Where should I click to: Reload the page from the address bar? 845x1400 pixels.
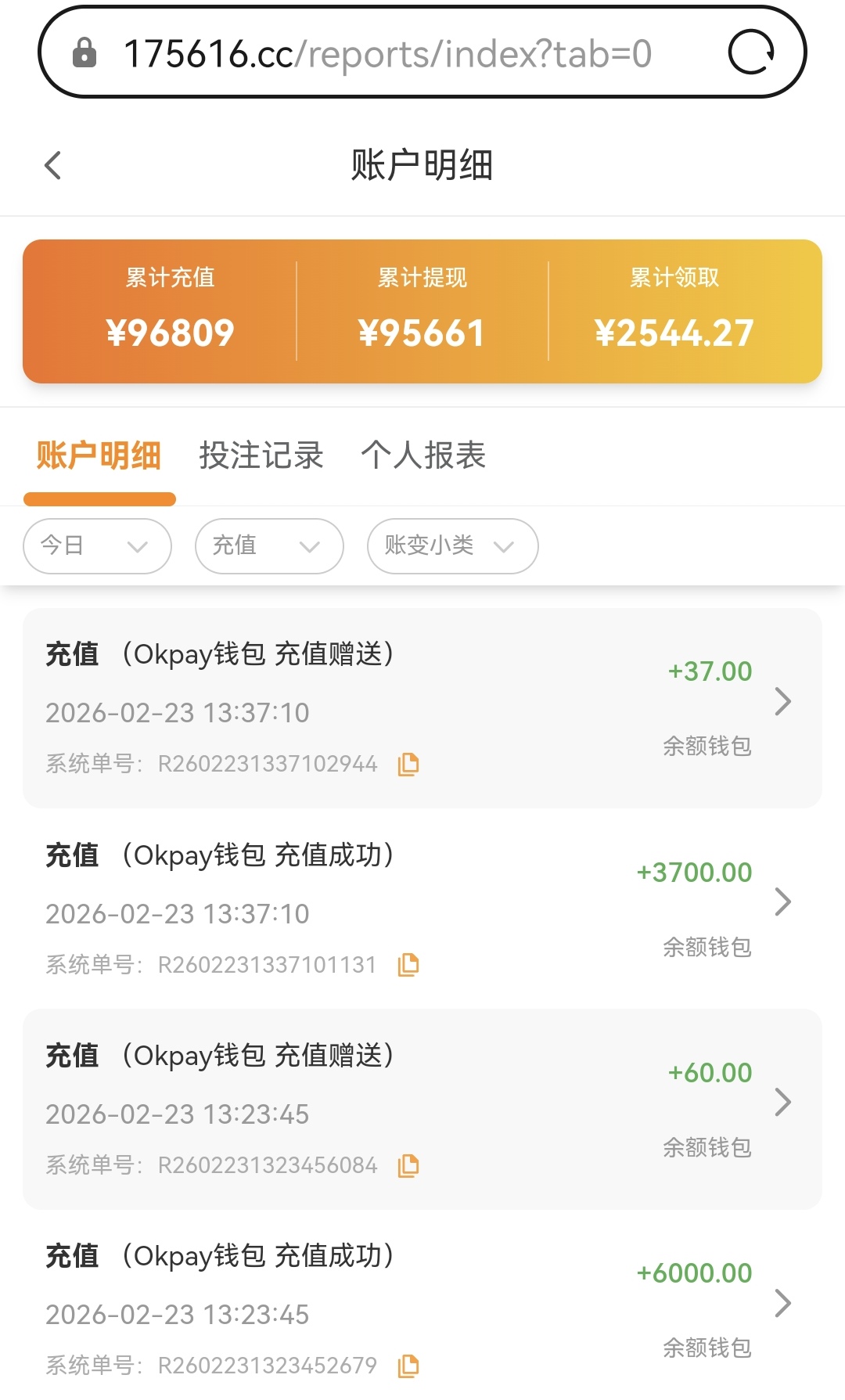751,52
